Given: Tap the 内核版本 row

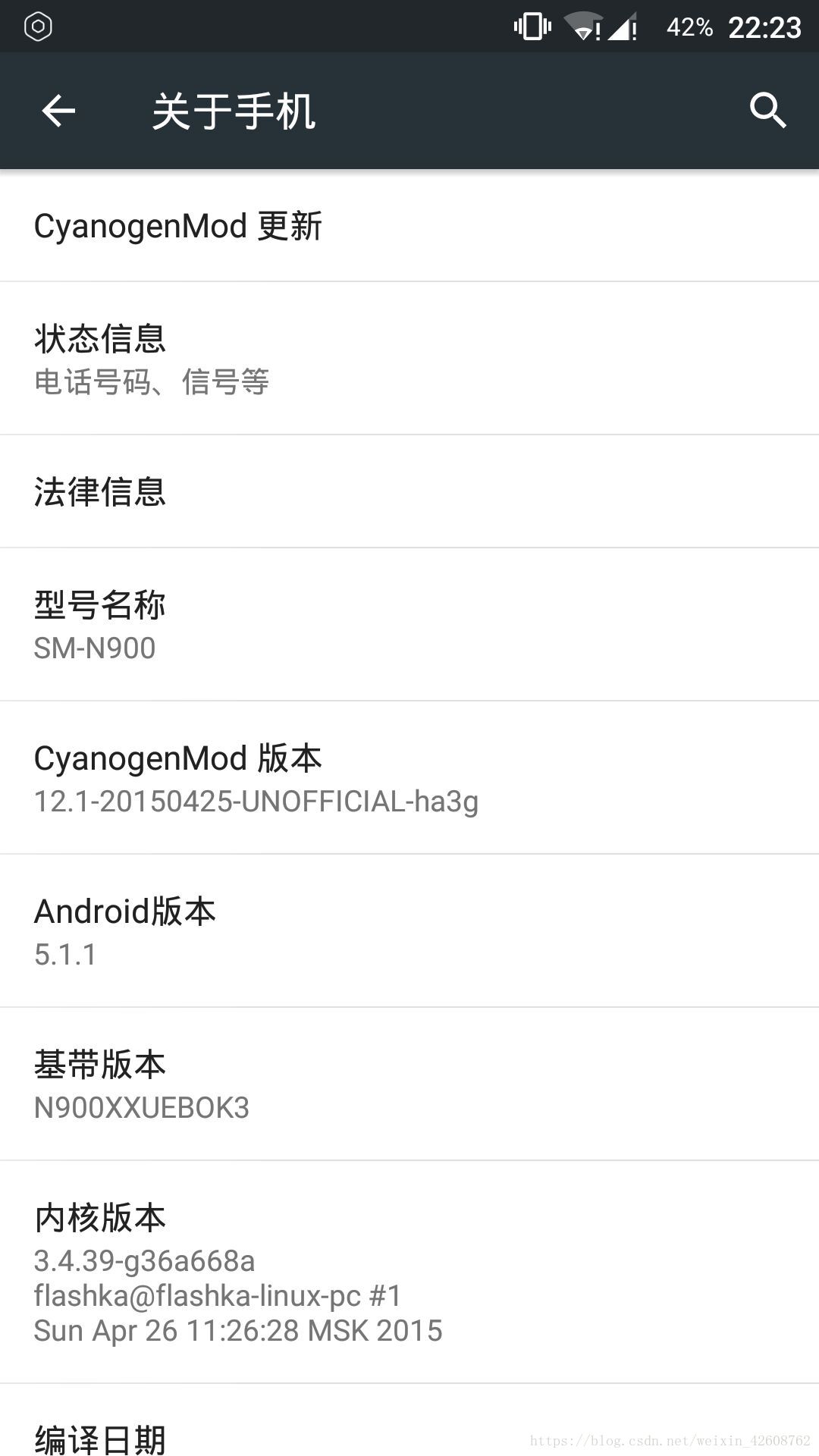Looking at the screenshot, I should [x=409, y=1272].
